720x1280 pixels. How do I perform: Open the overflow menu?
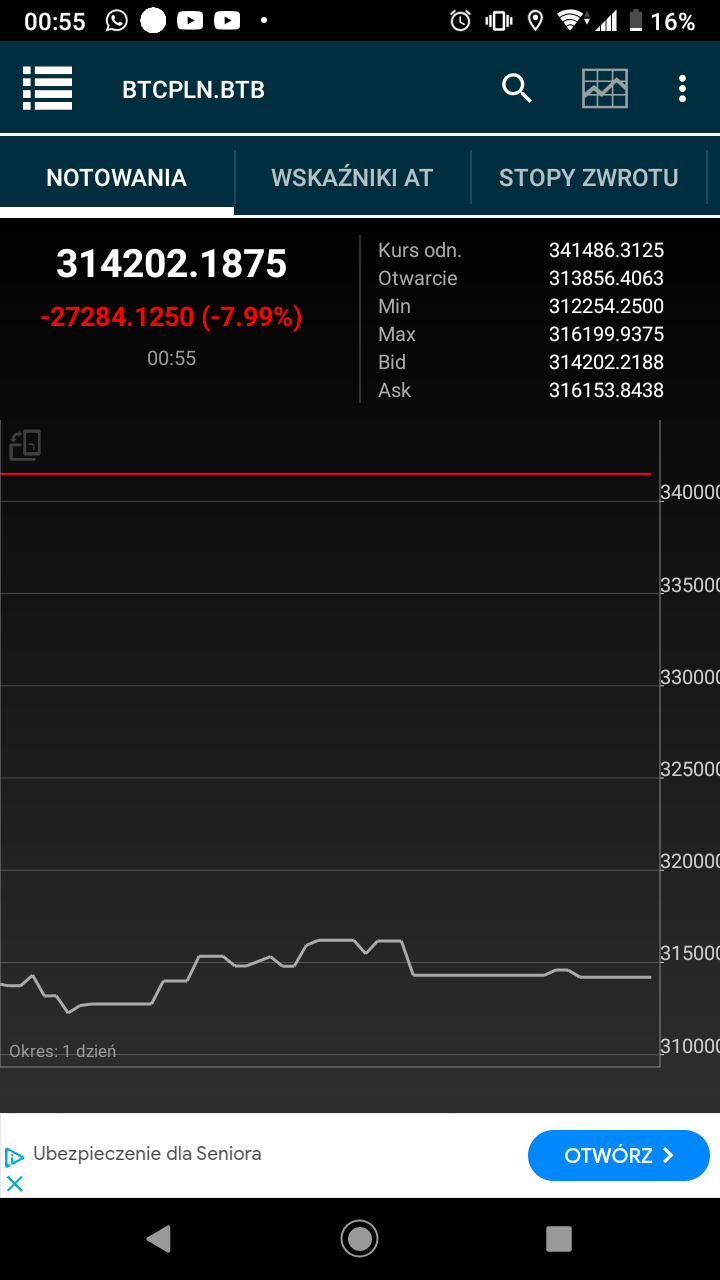click(x=682, y=89)
